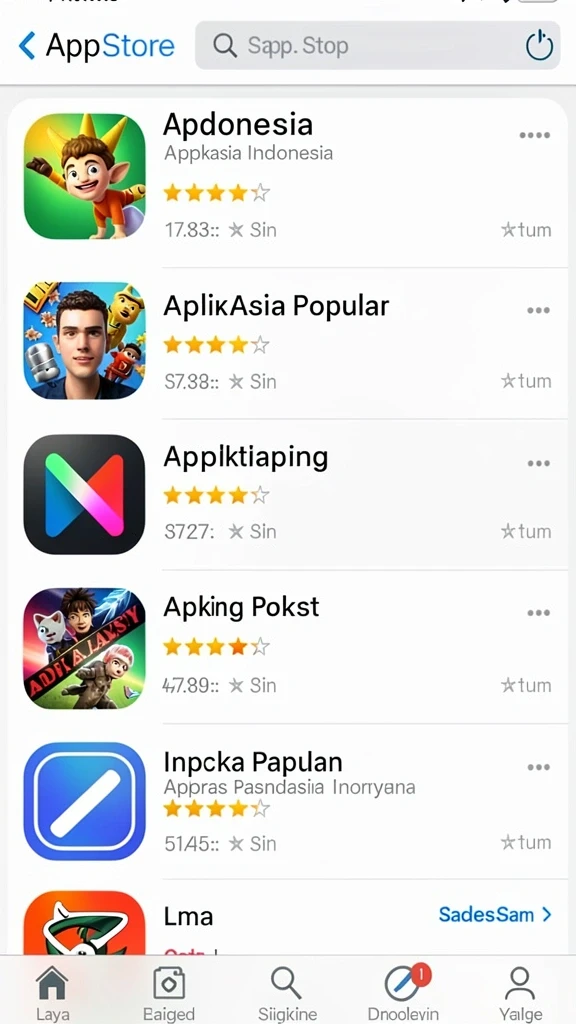Image resolution: width=576 pixels, height=1024 pixels.
Task: Open the Apking Pokst app listing
Action: click(287, 648)
